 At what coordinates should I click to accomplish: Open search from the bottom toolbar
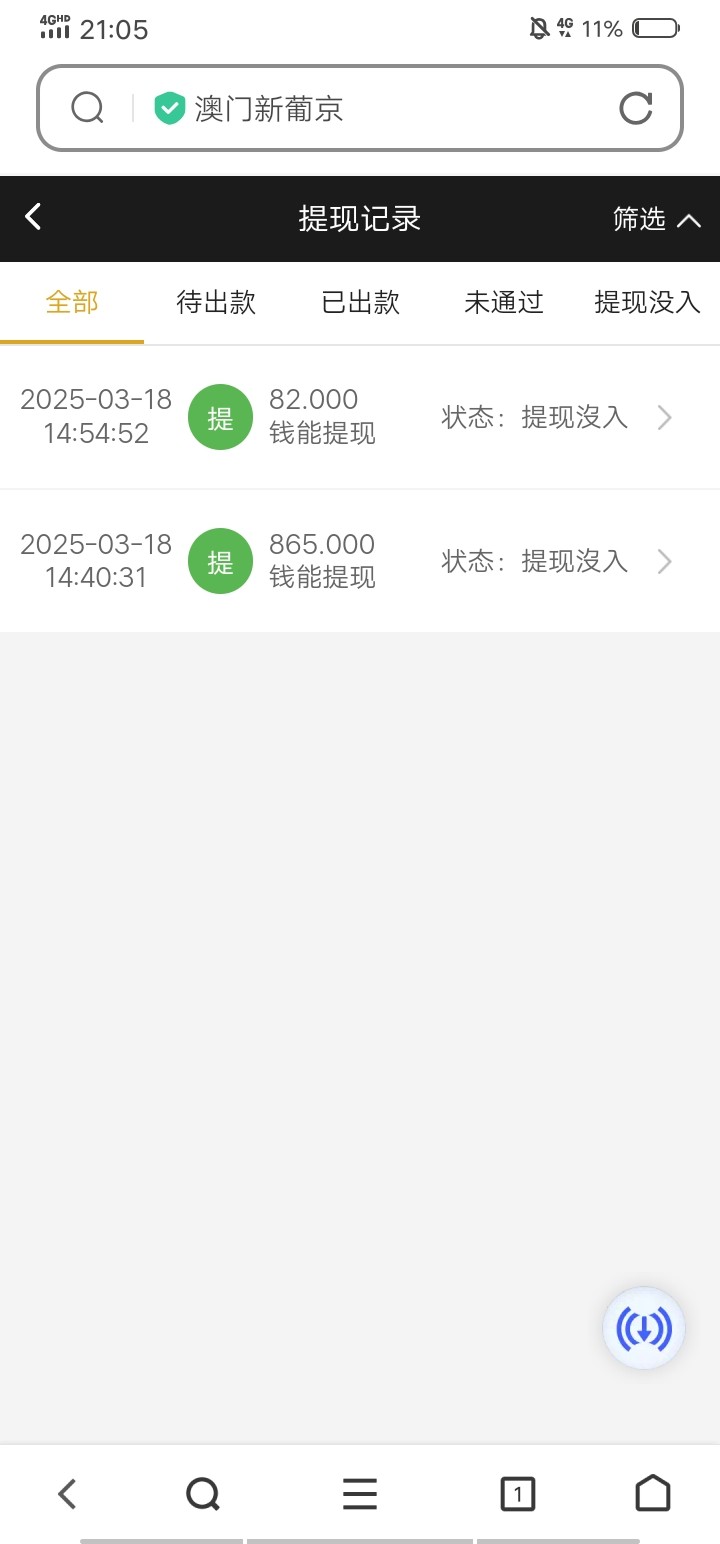203,1494
